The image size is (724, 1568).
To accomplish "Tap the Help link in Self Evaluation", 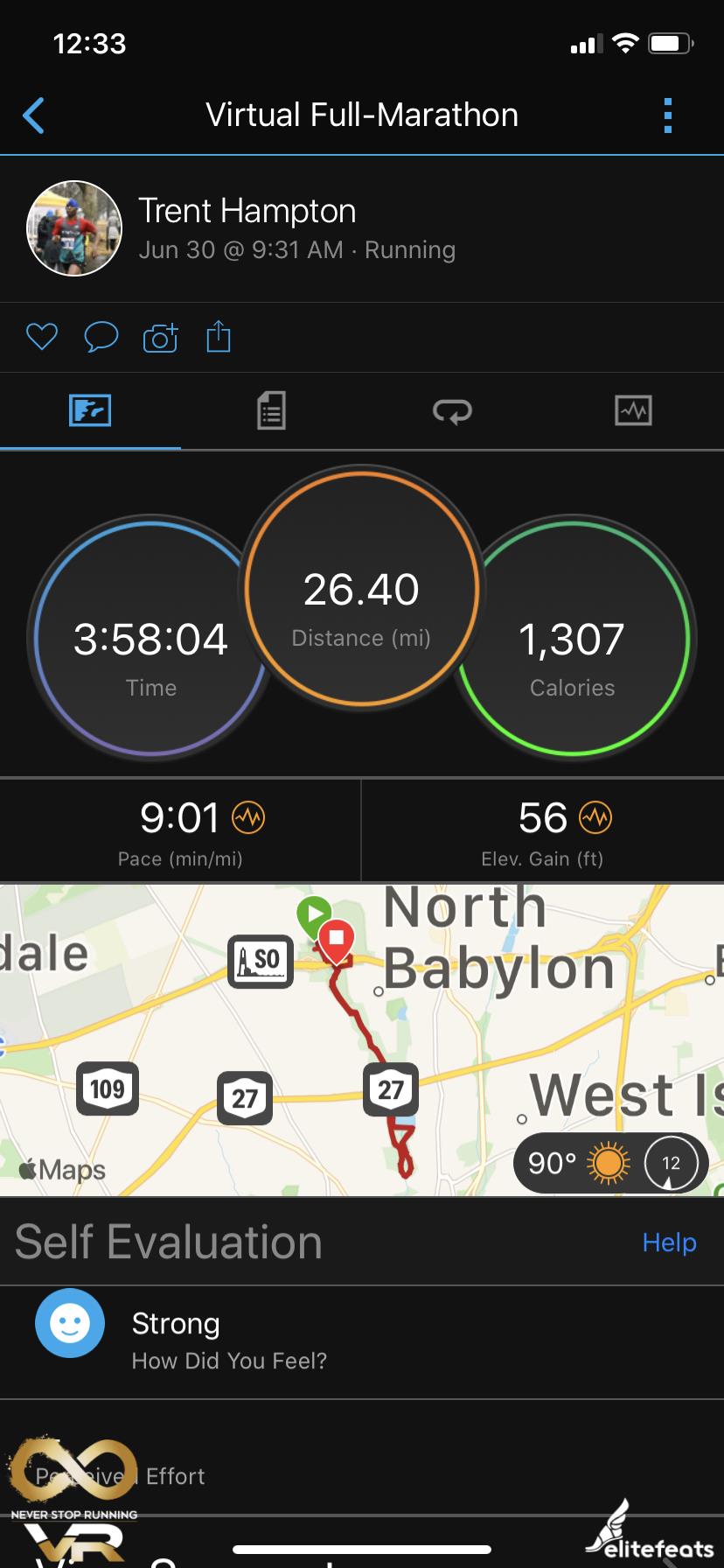I will pos(669,1242).
